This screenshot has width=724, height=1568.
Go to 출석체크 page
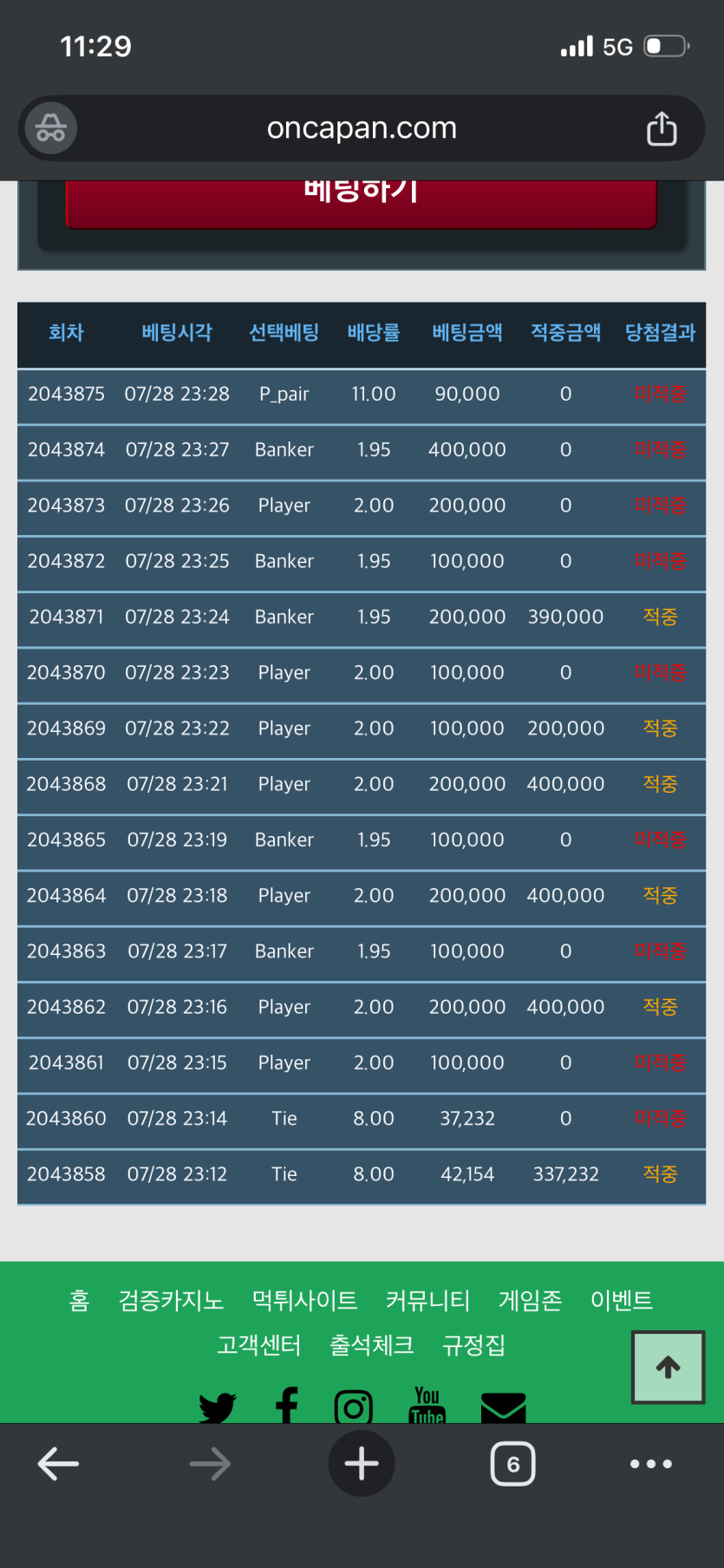tap(371, 1345)
